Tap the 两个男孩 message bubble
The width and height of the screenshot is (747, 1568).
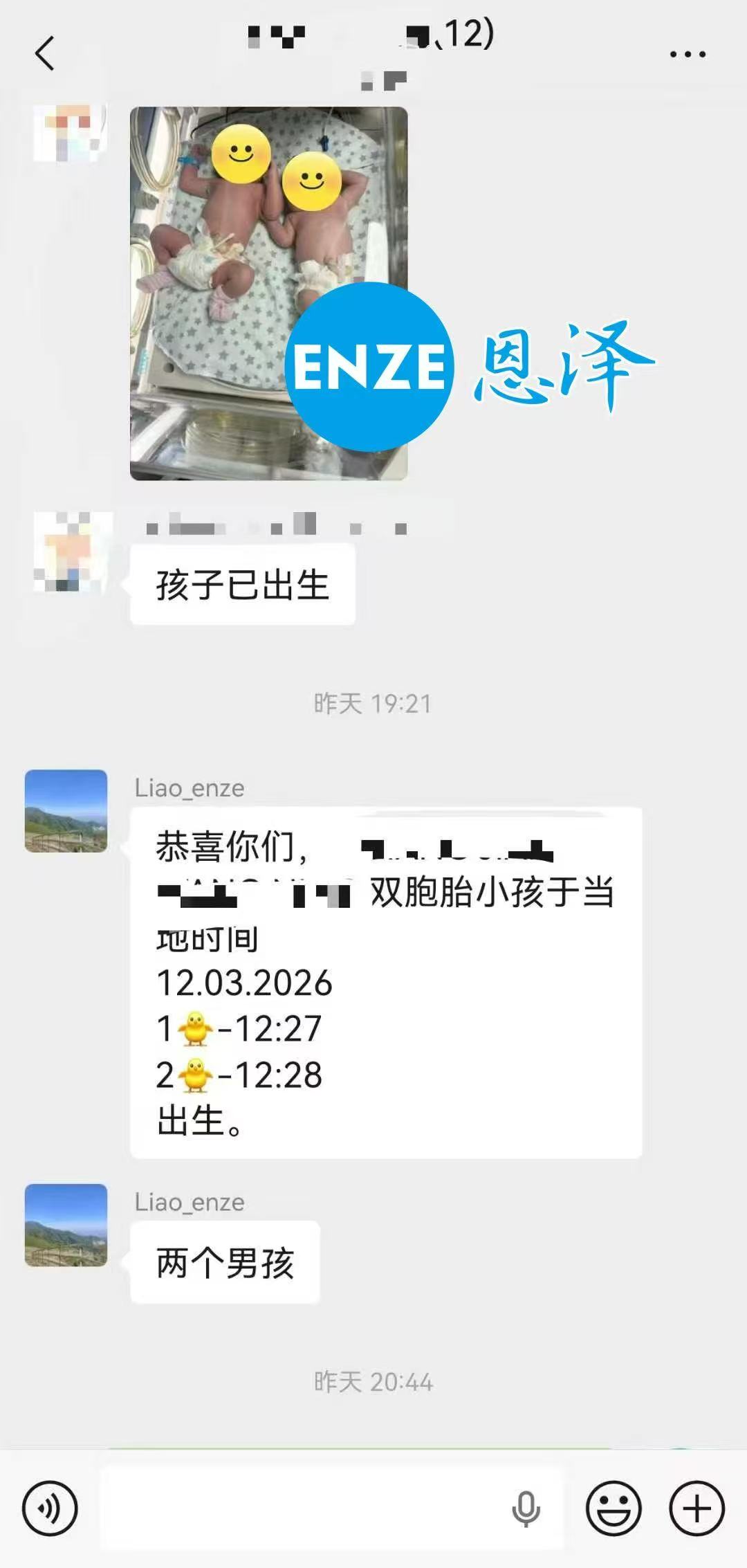pos(225,1261)
